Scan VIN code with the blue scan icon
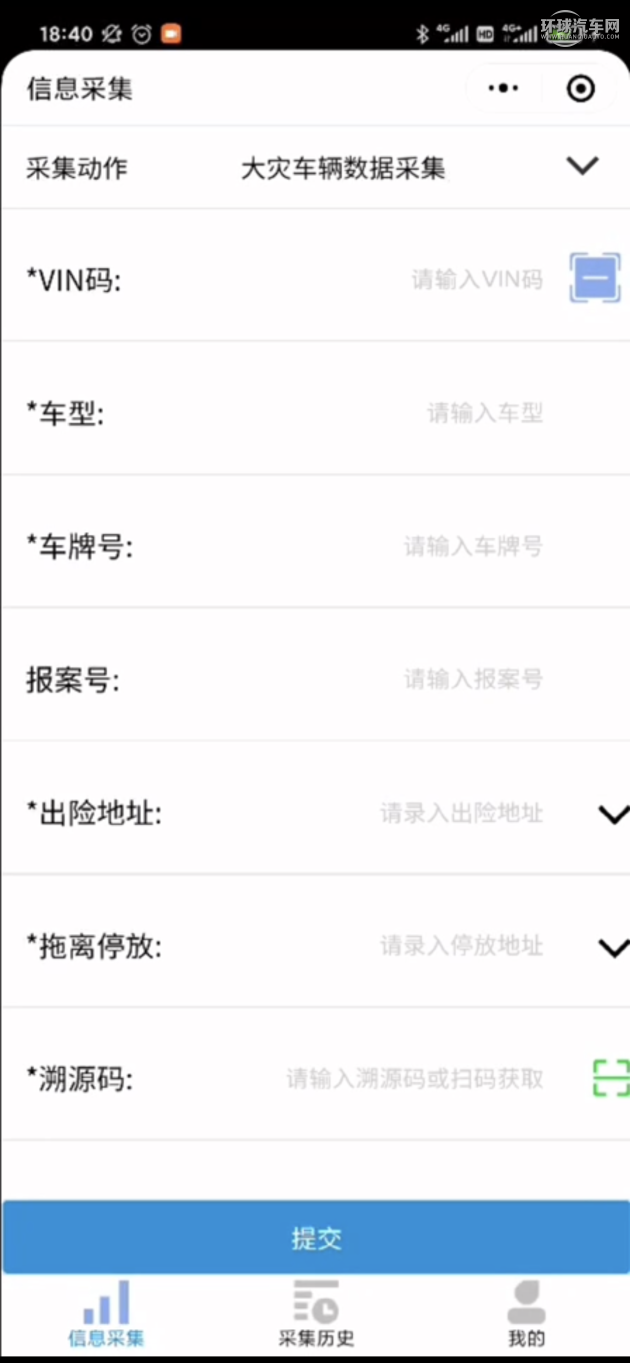The width and height of the screenshot is (630, 1363). [594, 277]
